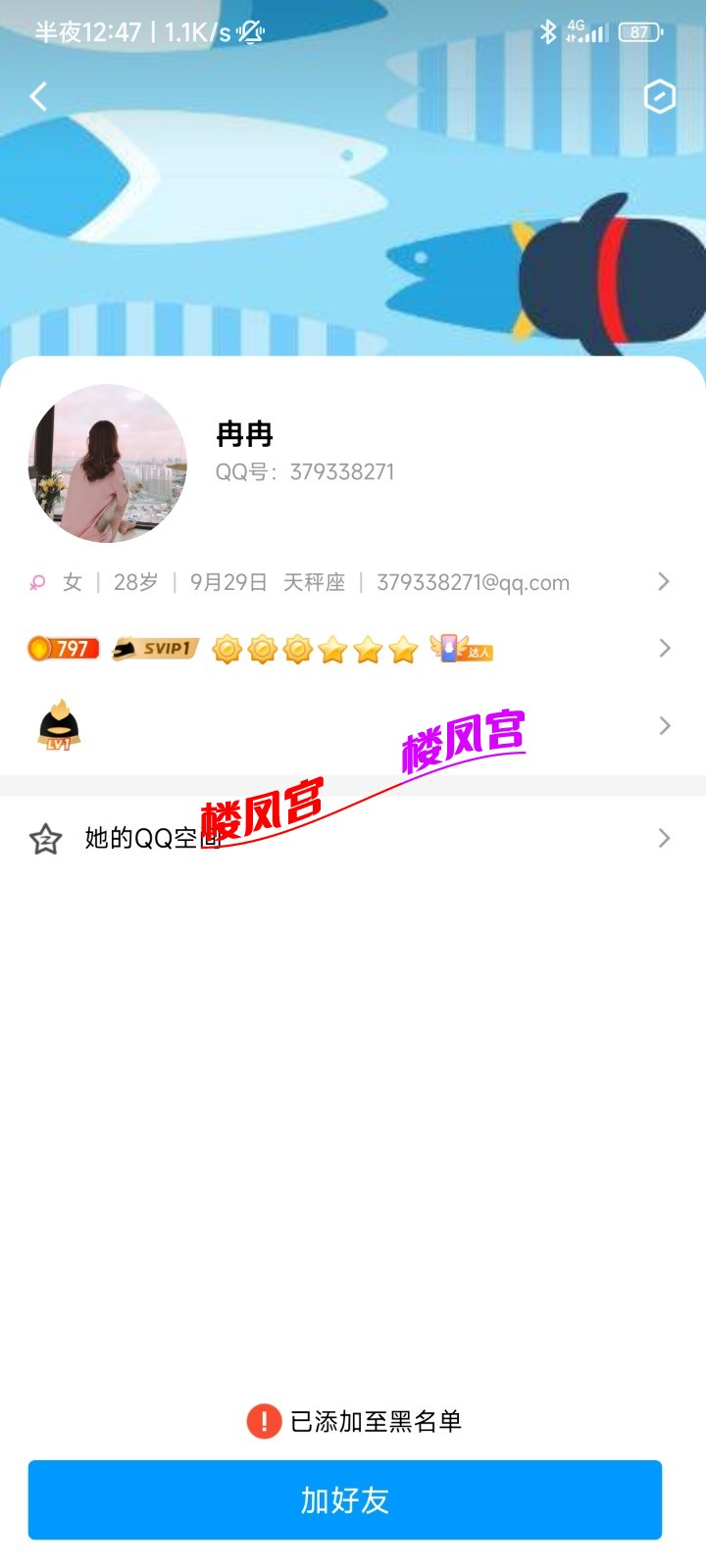Tap the yellow 797 coin badge
The image size is (706, 1568).
click(x=63, y=649)
